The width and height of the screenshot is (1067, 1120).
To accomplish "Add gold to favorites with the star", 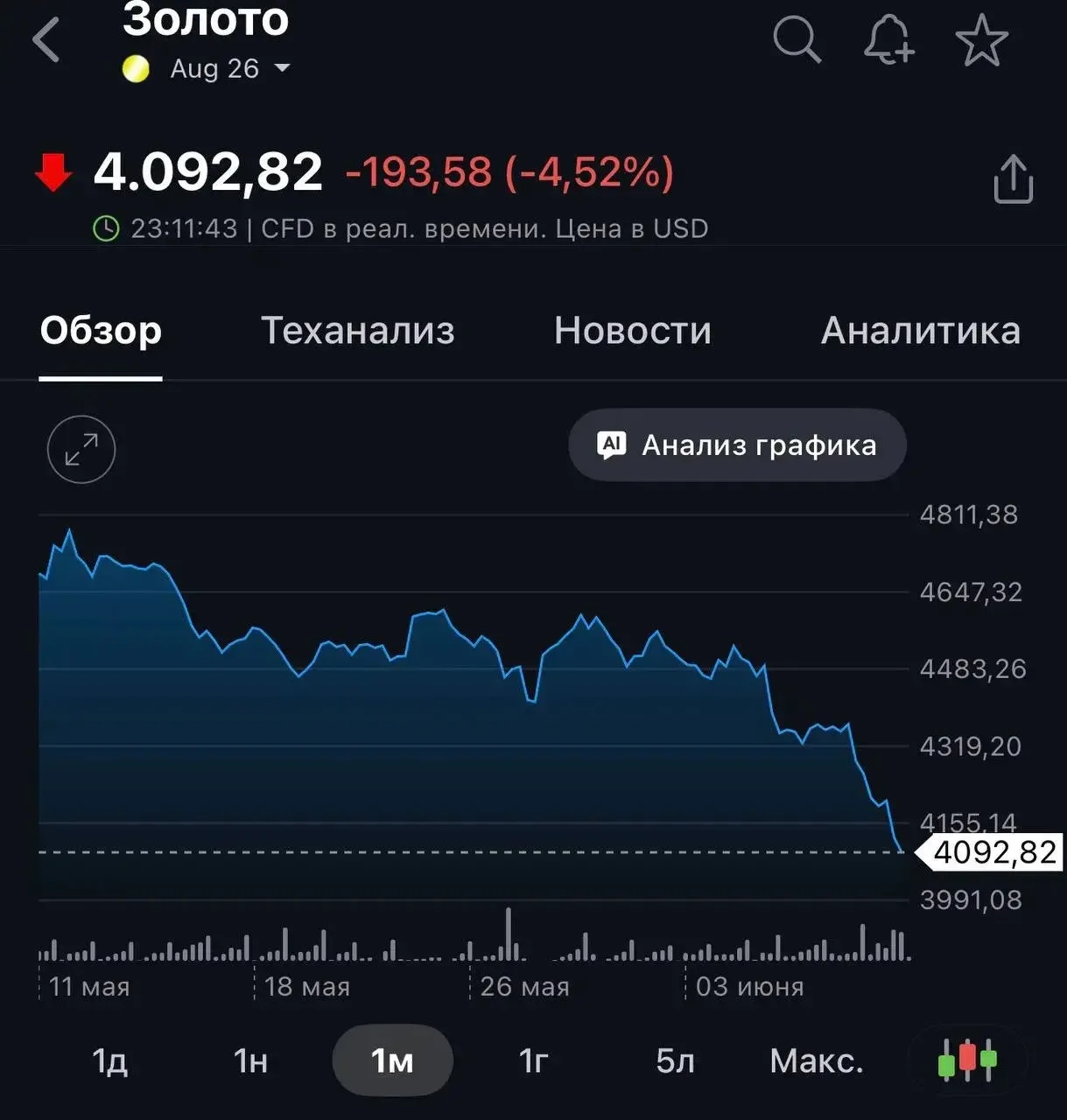I will click(981, 40).
